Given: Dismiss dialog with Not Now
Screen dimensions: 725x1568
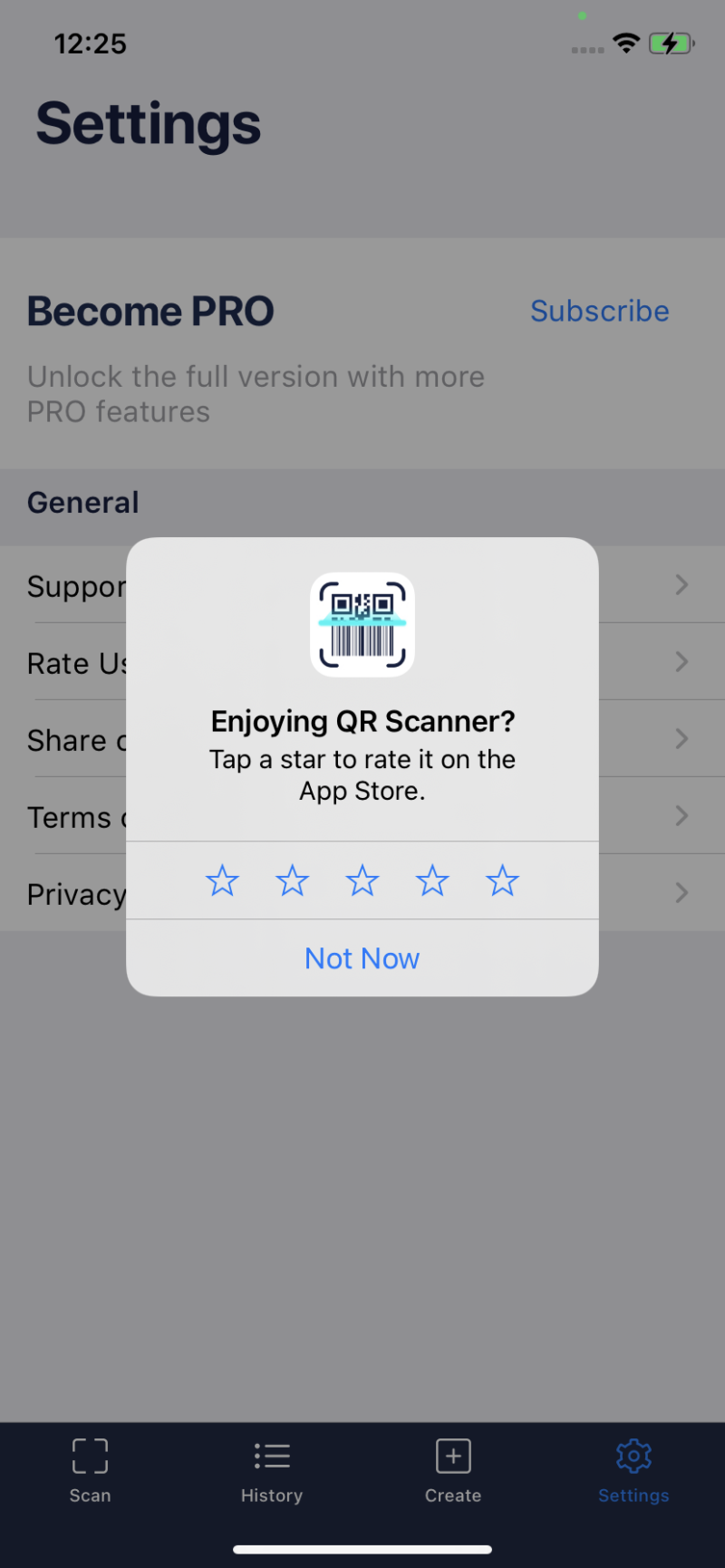Looking at the screenshot, I should [x=362, y=957].
